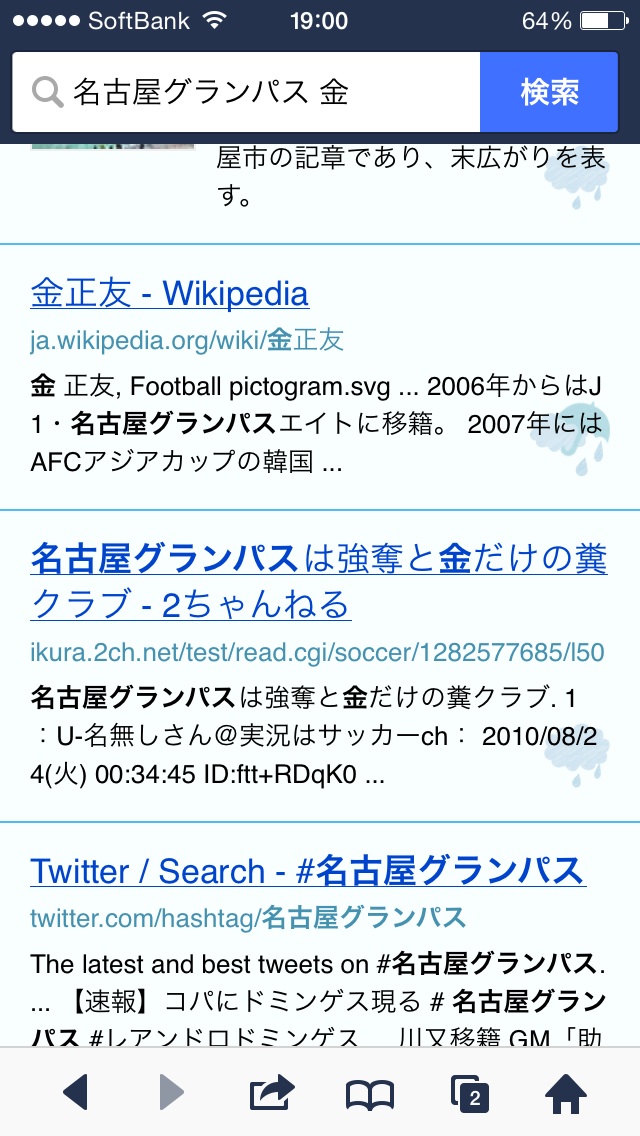Viewport: 640px width, 1136px height.
Task: Go back to the previous page
Action: tap(75, 1093)
